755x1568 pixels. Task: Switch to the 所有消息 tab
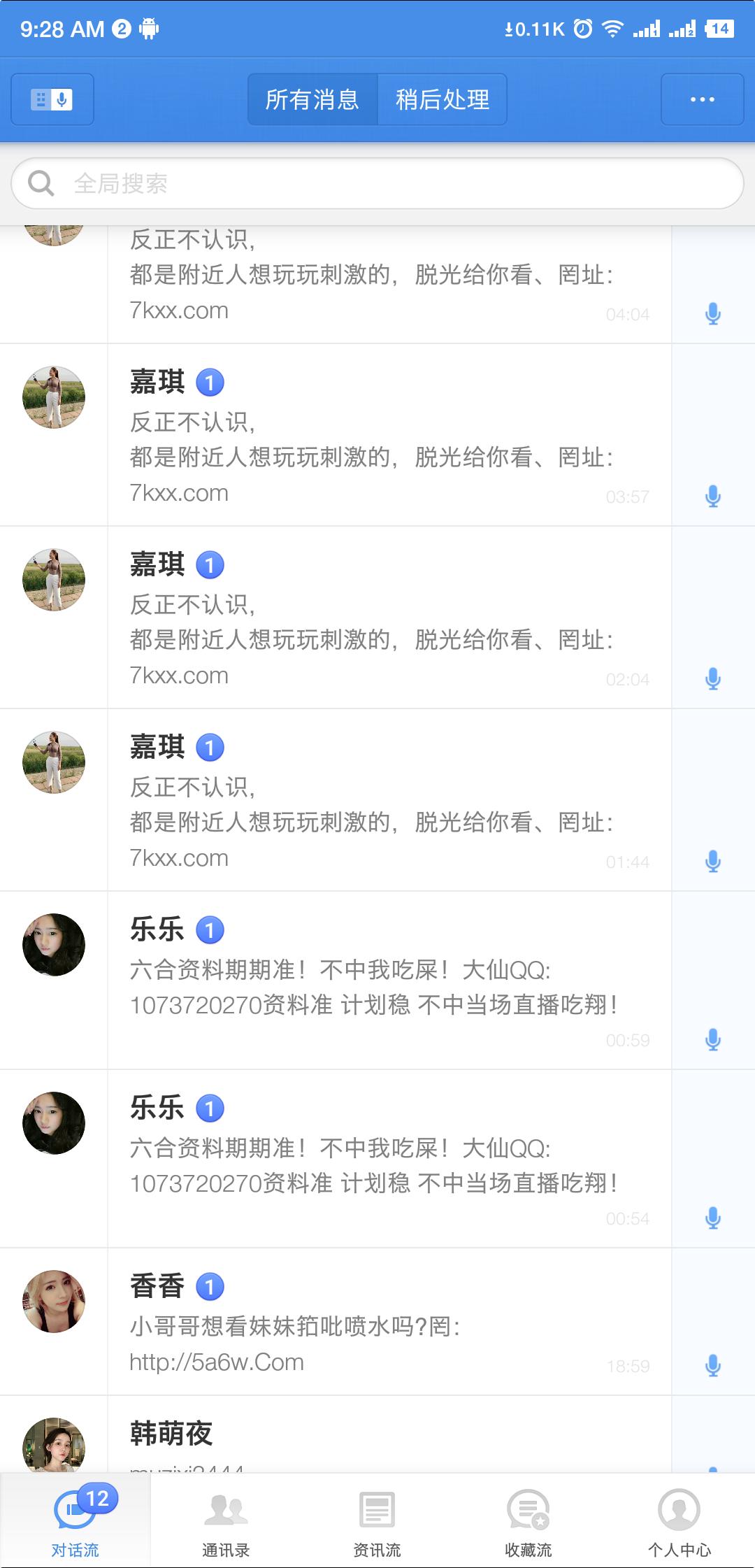[312, 99]
